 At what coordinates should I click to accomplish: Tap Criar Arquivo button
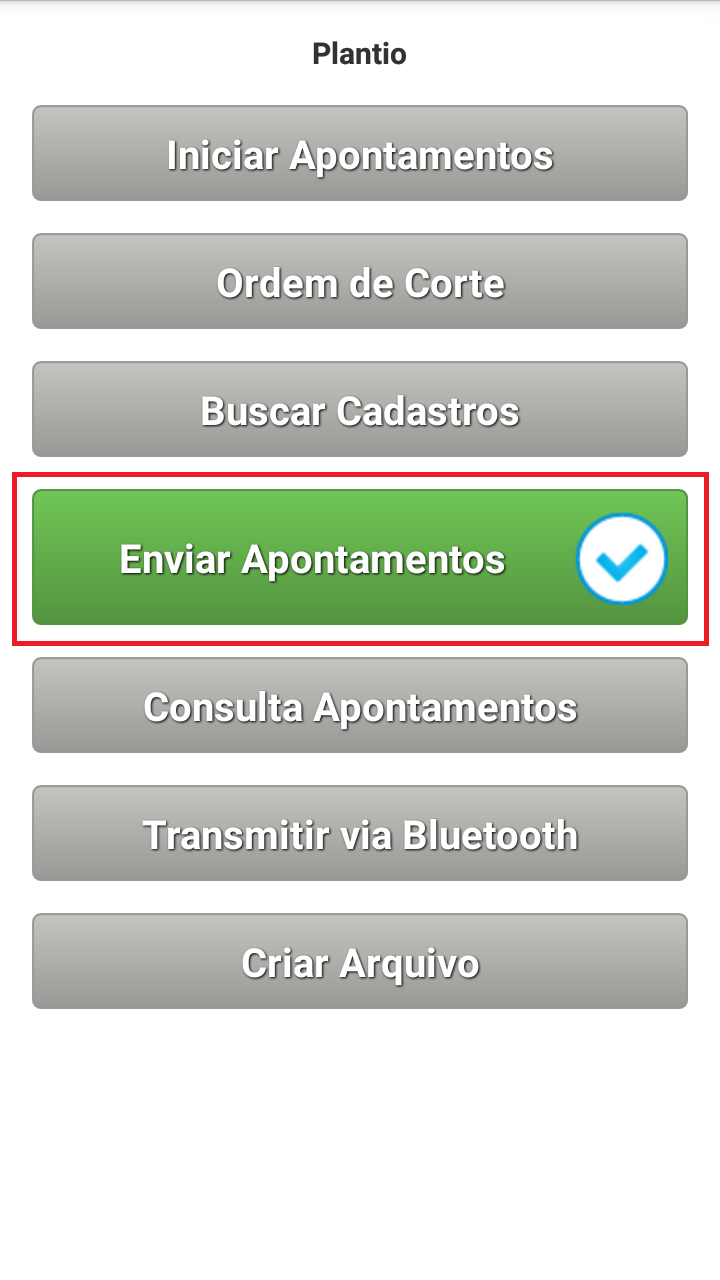360,962
